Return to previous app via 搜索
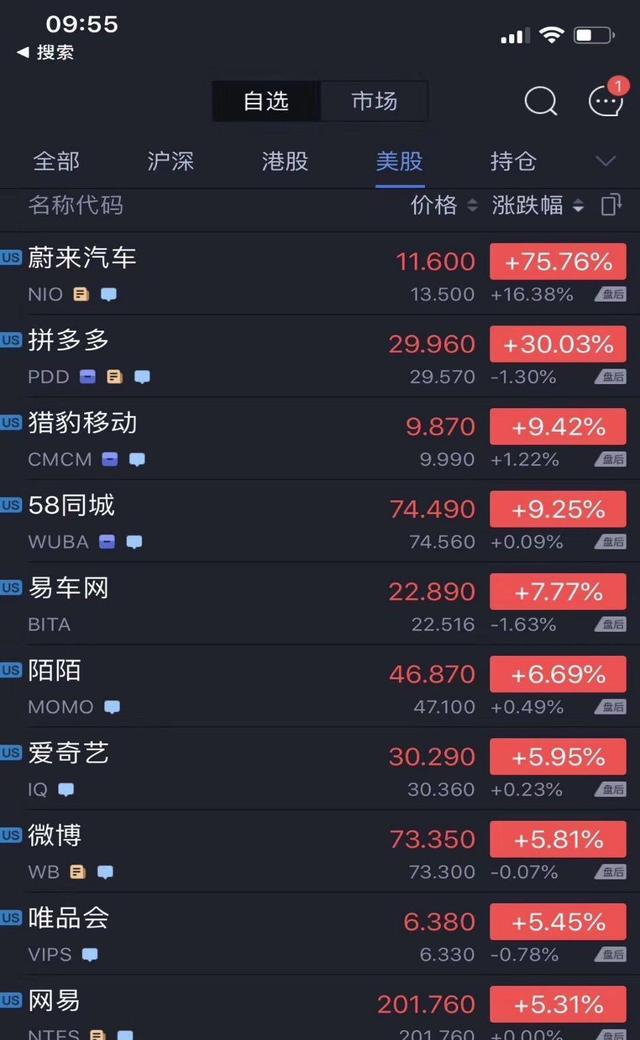Screen dimensions: 640x1040 (x=46, y=53)
